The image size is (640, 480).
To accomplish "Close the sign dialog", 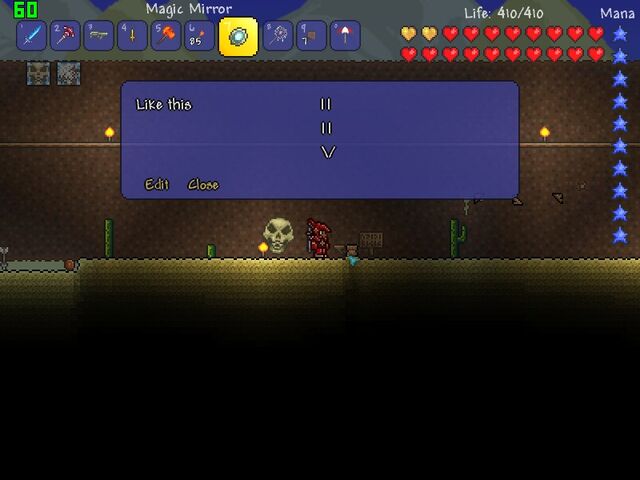I will 203,184.
